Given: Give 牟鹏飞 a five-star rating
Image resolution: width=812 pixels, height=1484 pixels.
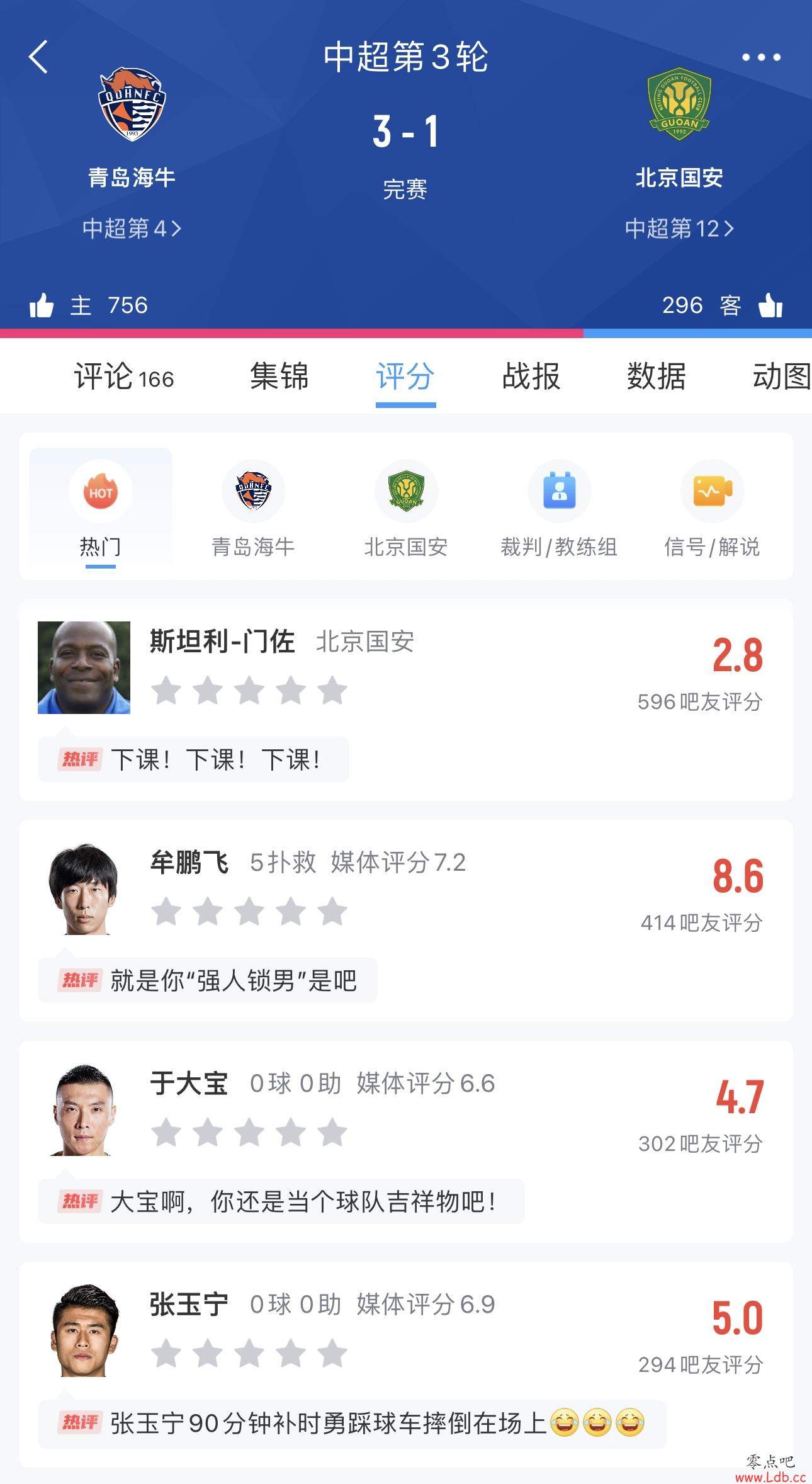Looking at the screenshot, I should [x=332, y=911].
